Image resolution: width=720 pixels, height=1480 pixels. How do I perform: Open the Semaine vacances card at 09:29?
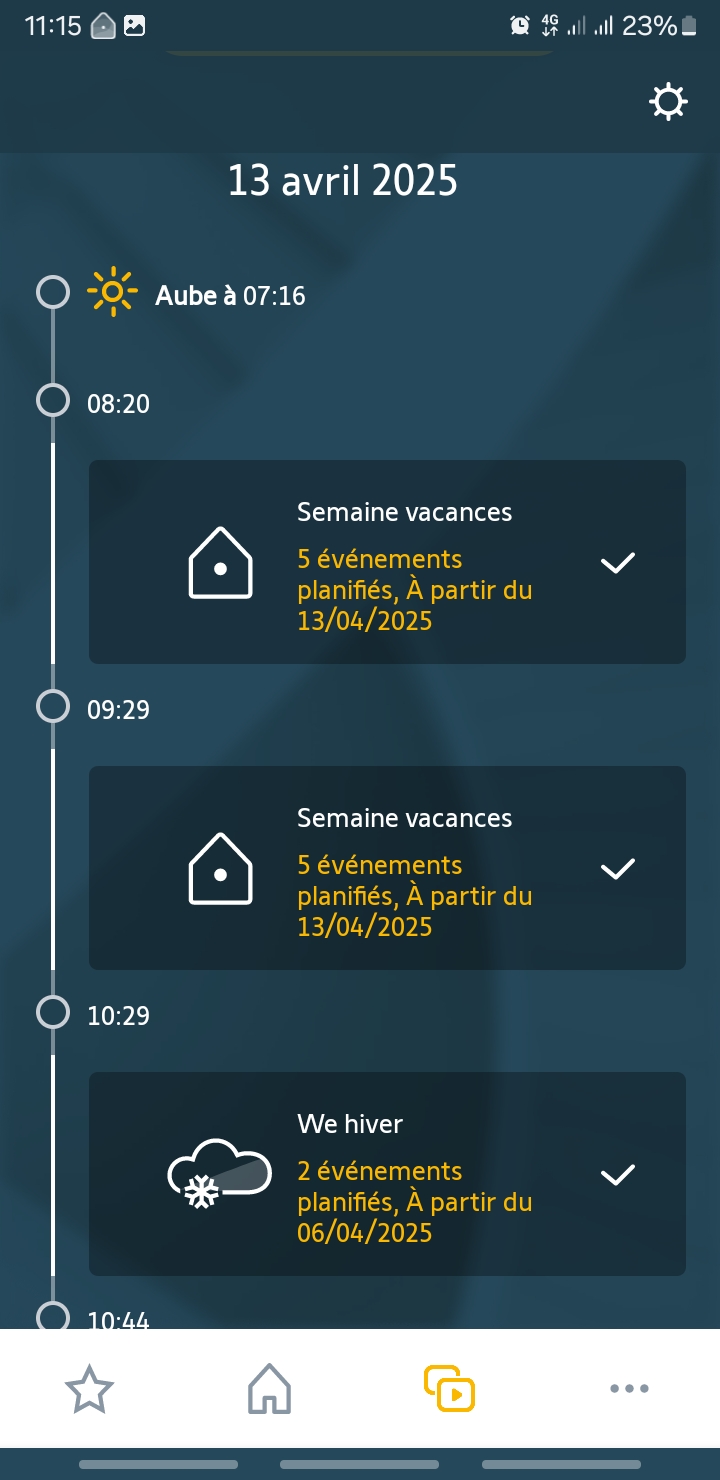click(x=387, y=868)
